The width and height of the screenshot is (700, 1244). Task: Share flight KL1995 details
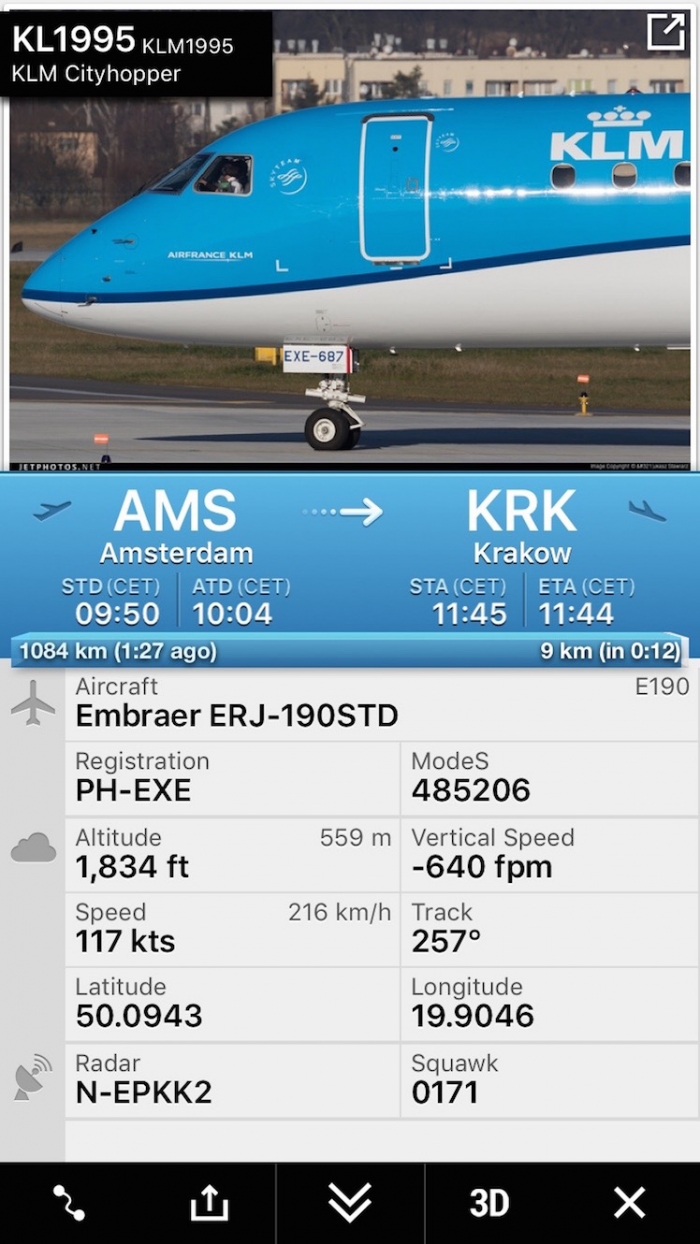209,1203
